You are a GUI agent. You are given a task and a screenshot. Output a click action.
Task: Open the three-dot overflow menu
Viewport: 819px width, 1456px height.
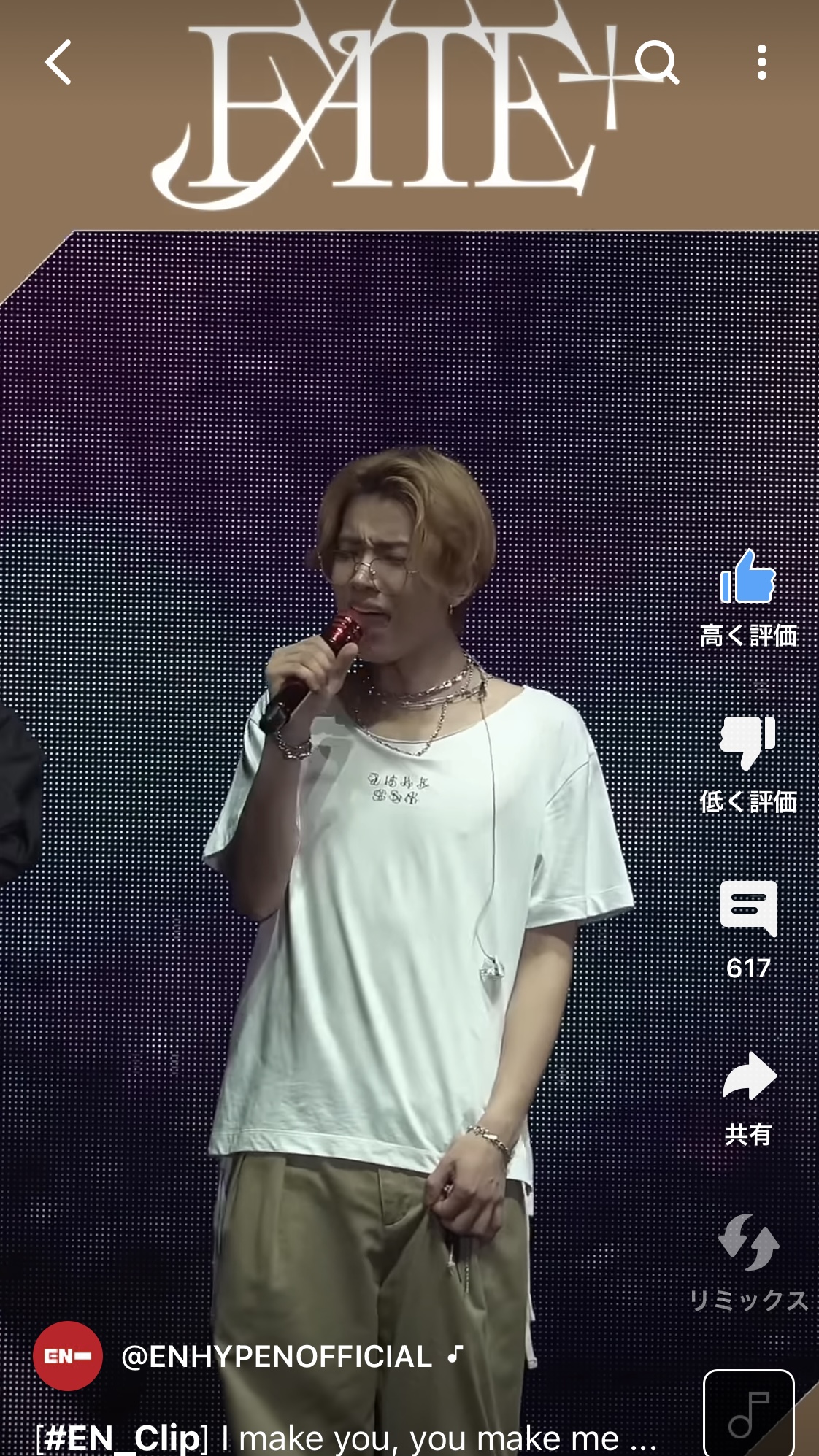[x=761, y=62]
